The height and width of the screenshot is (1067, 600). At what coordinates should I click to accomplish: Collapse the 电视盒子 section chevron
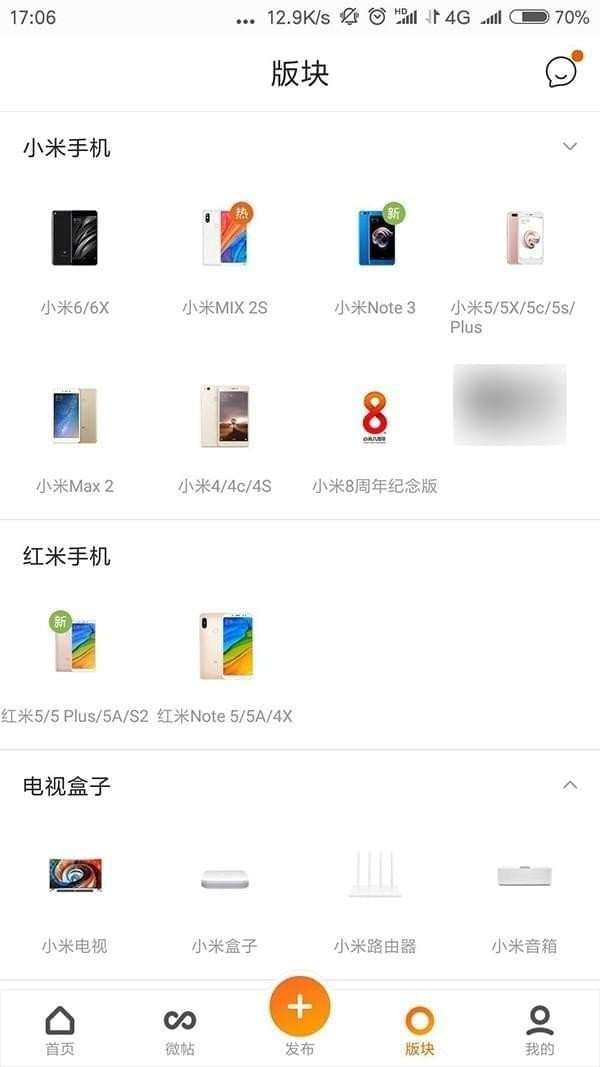570,785
